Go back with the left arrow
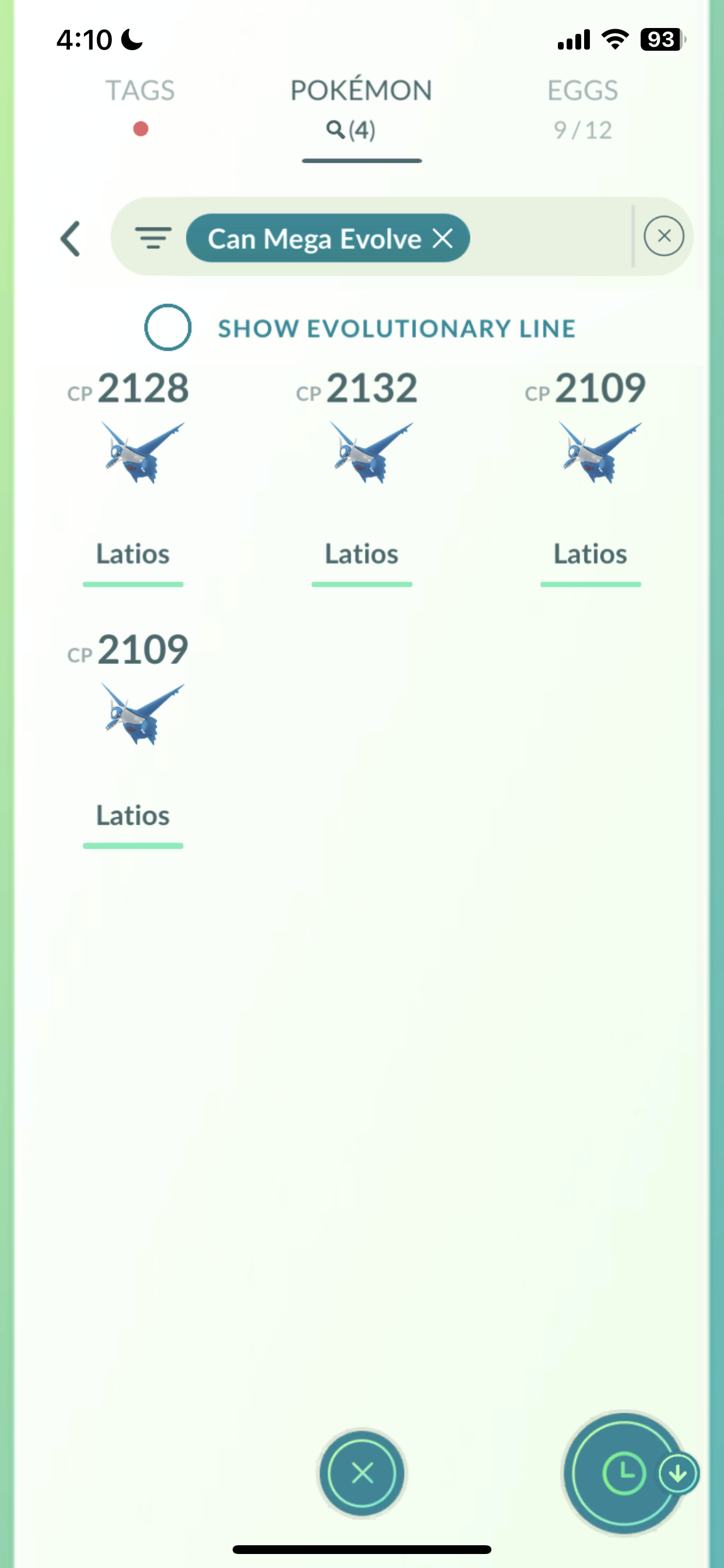Viewport: 724px width, 1568px height. click(x=71, y=239)
